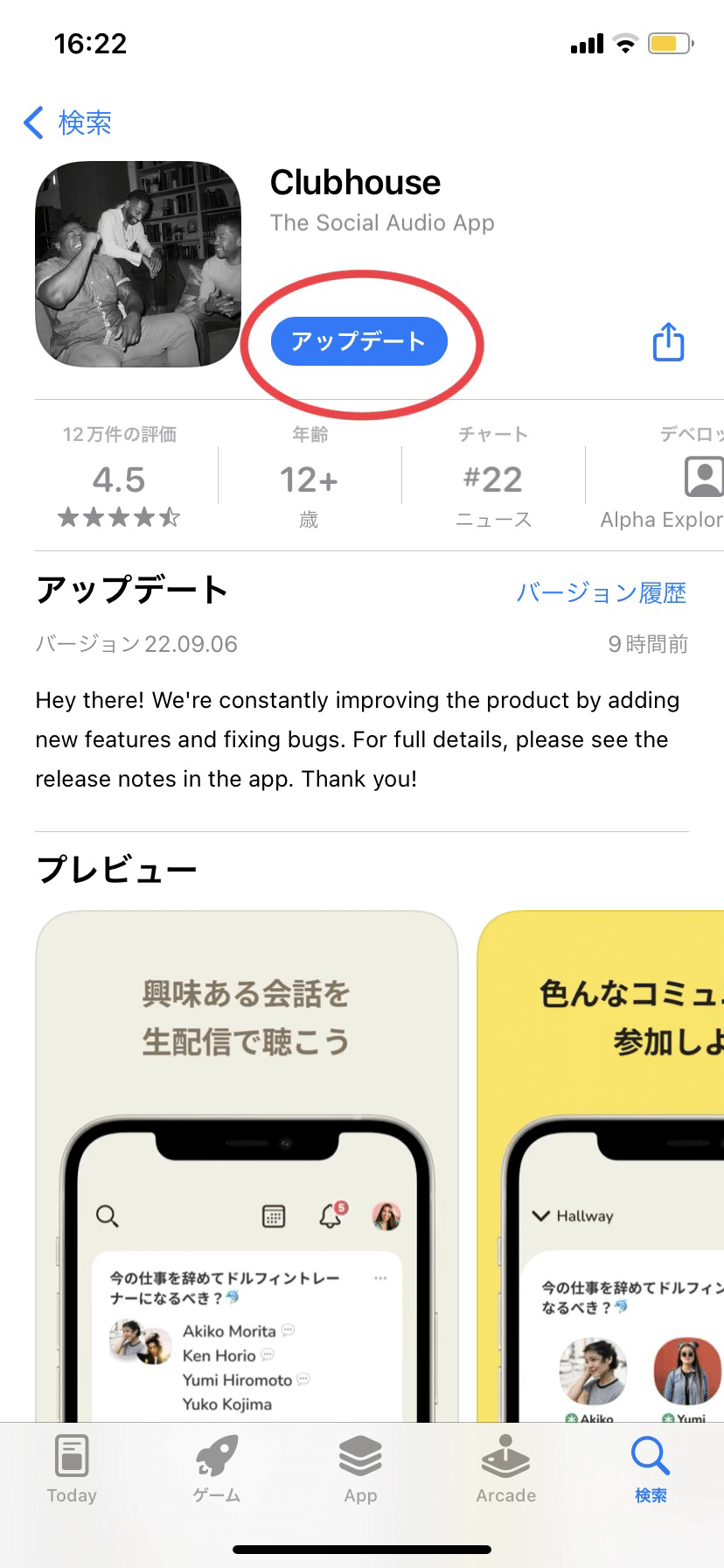Image resolution: width=724 pixels, height=1568 pixels.
Task: Share the Clubhouse app page
Action: 669,341
